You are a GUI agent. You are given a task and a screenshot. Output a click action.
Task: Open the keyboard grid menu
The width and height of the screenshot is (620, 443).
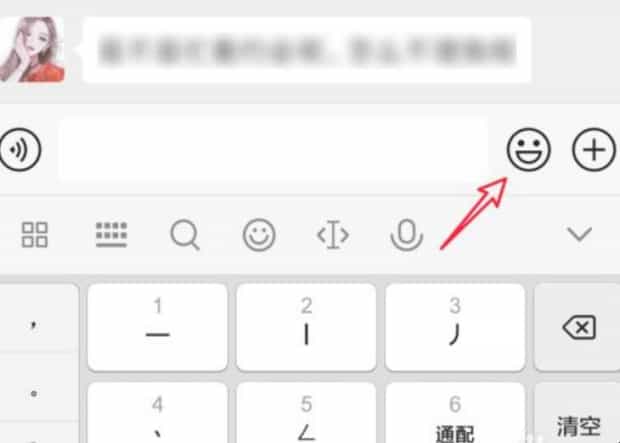35,235
